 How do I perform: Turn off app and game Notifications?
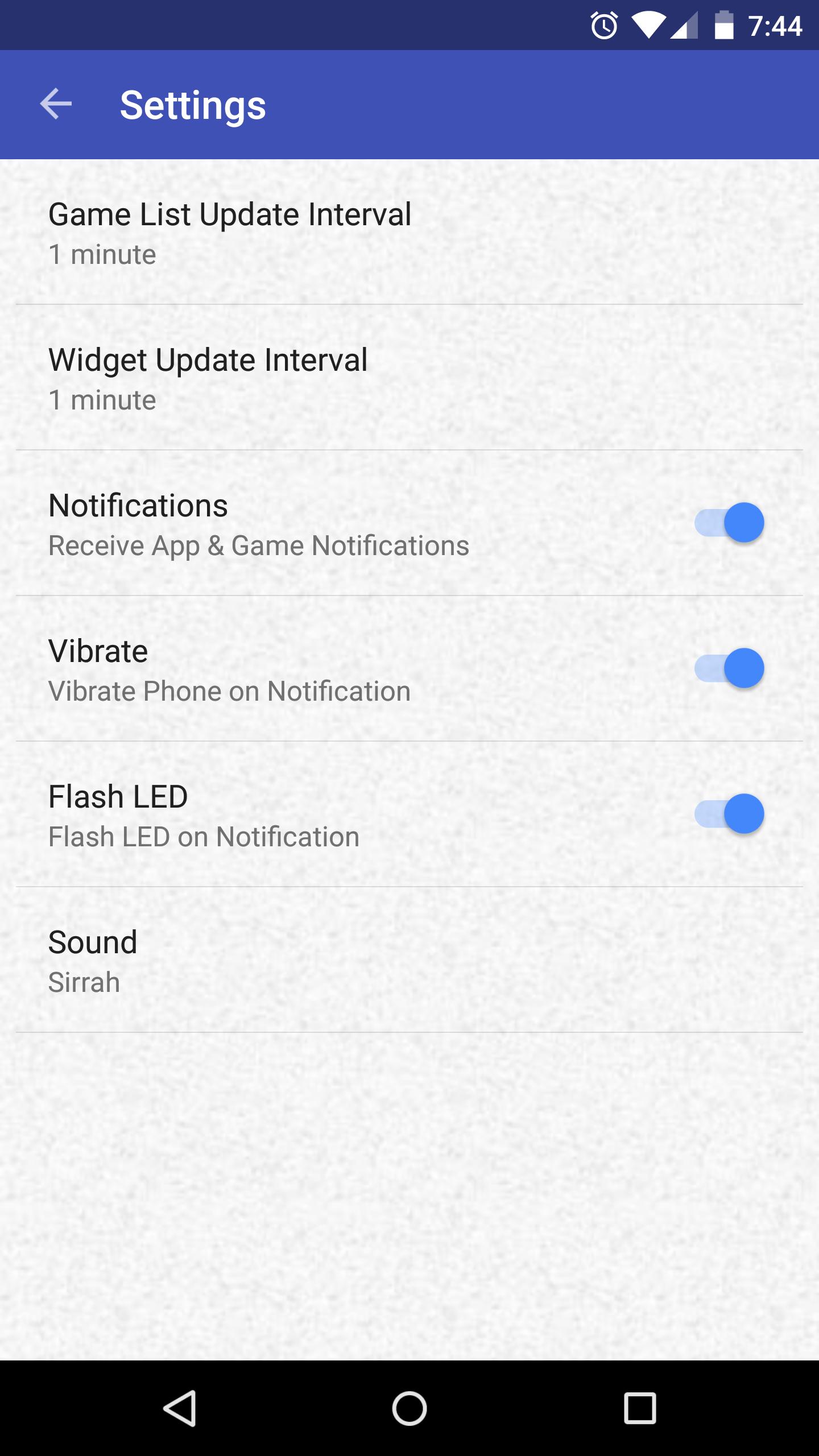point(729,523)
